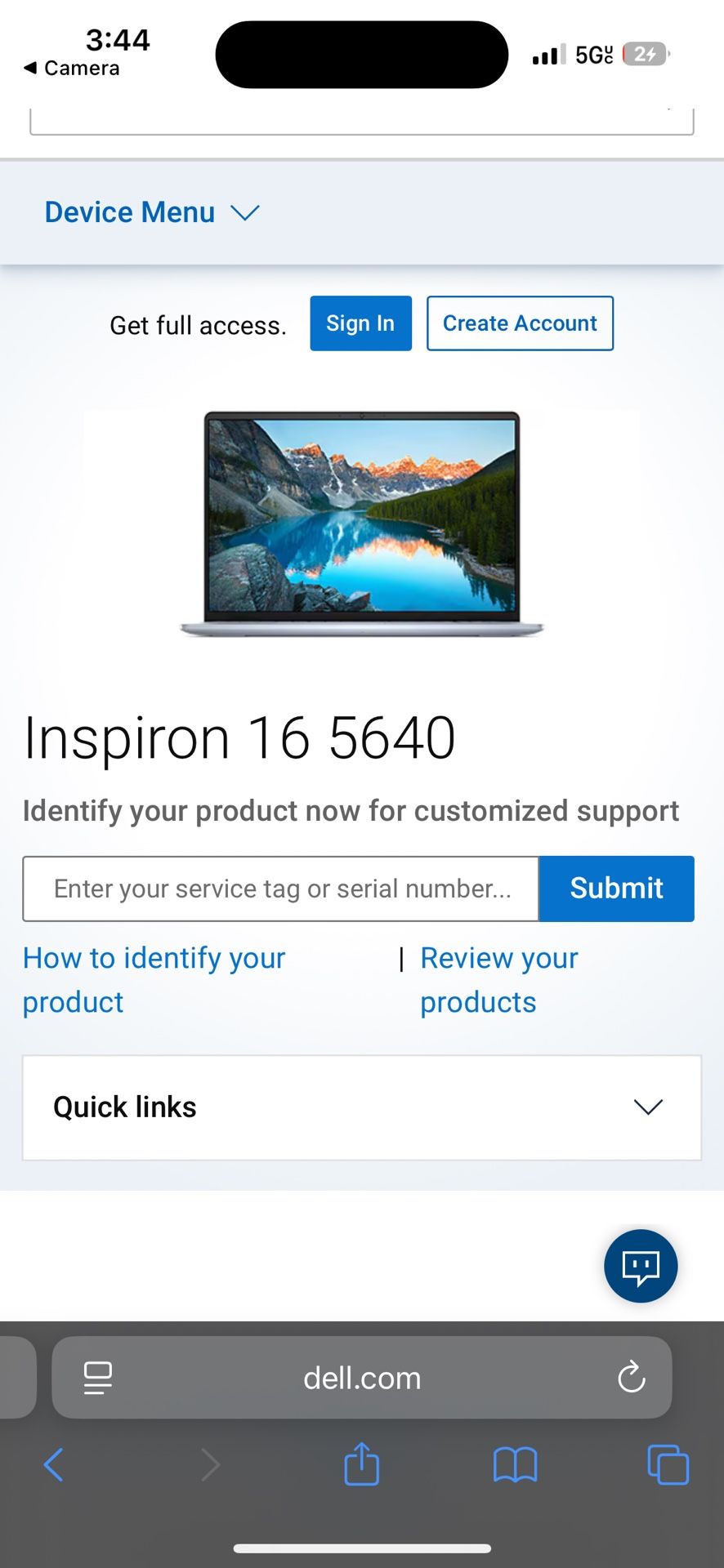
Task: Tap Create Account
Action: (520, 323)
